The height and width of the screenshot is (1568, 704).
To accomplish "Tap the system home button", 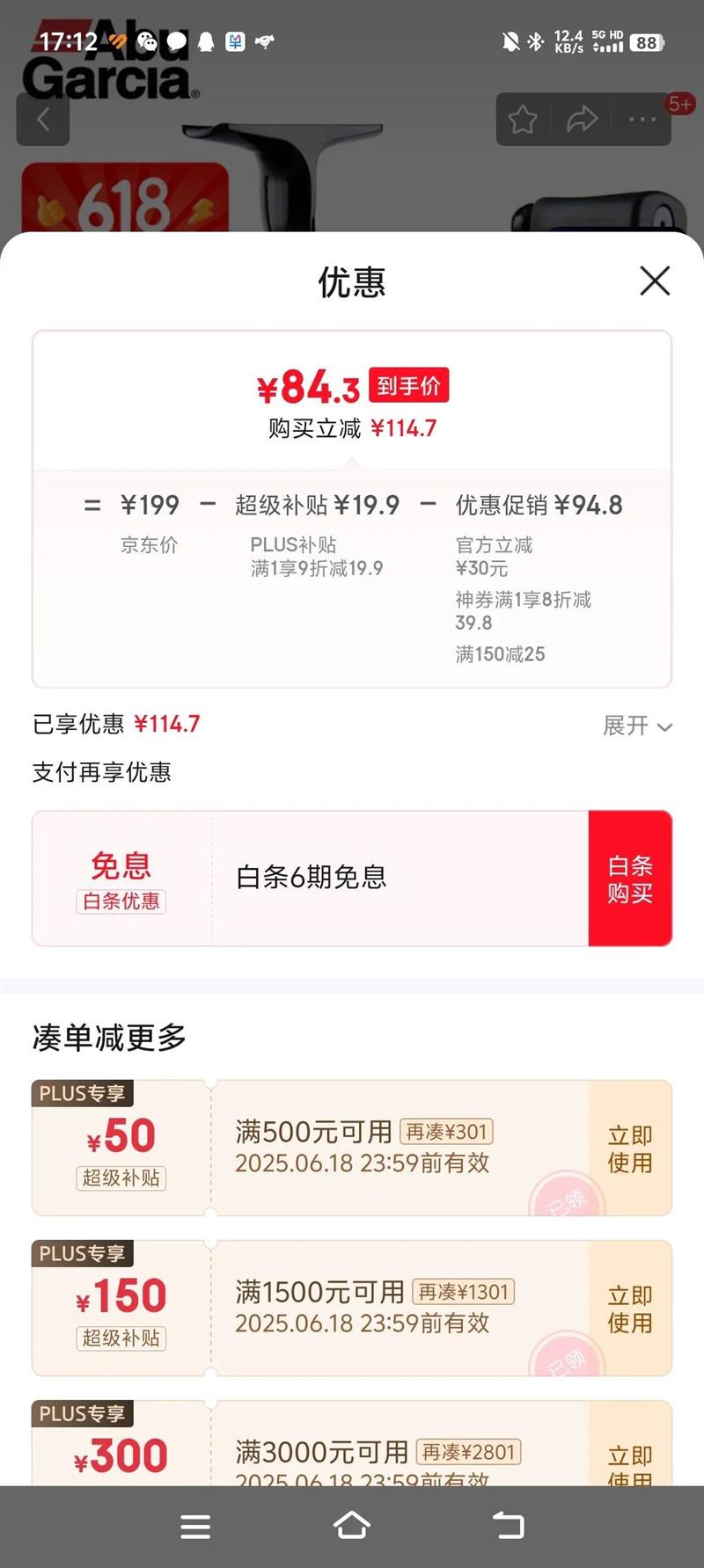I will [x=352, y=1526].
